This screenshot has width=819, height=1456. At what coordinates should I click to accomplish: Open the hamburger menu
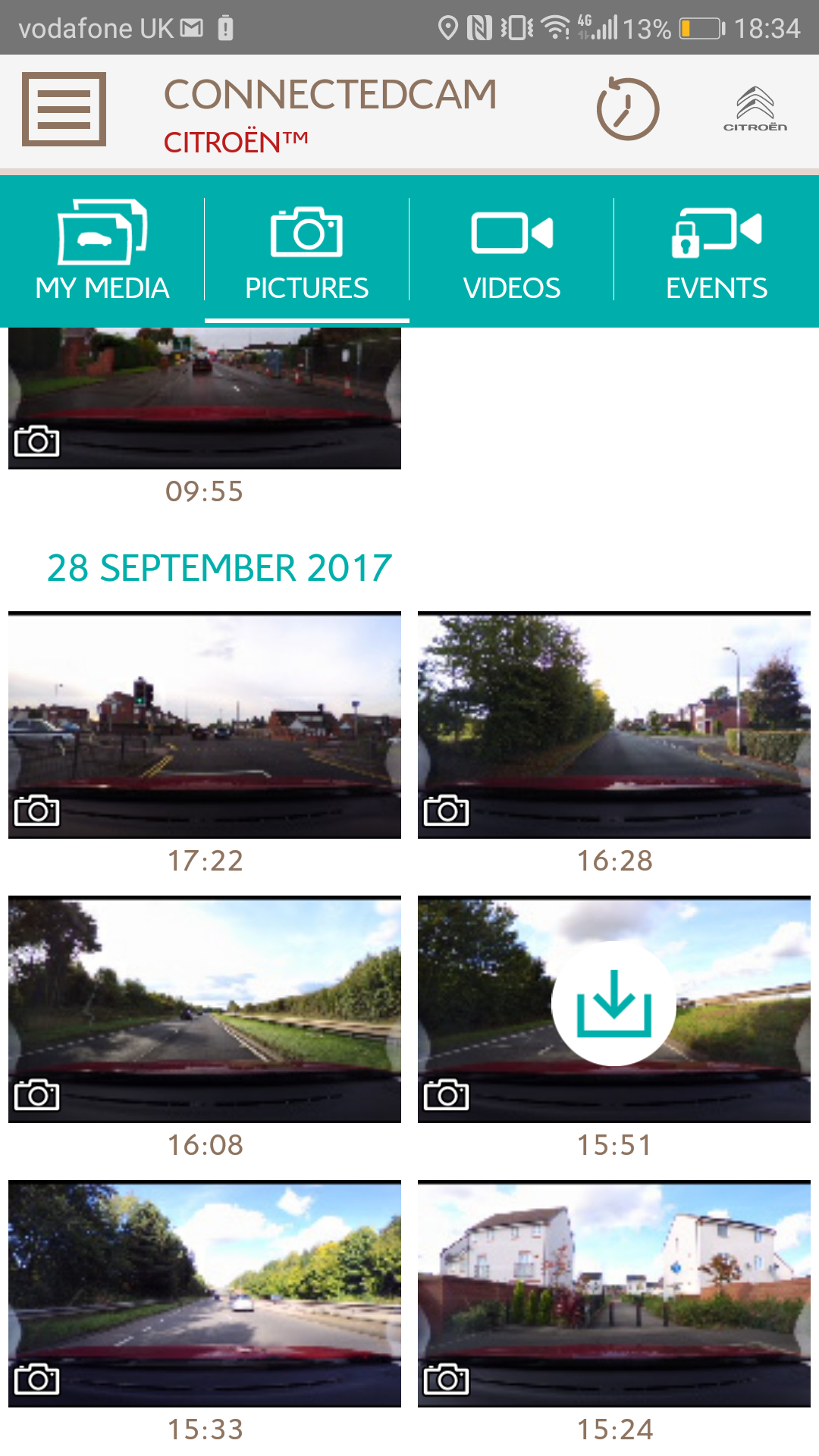(64, 109)
